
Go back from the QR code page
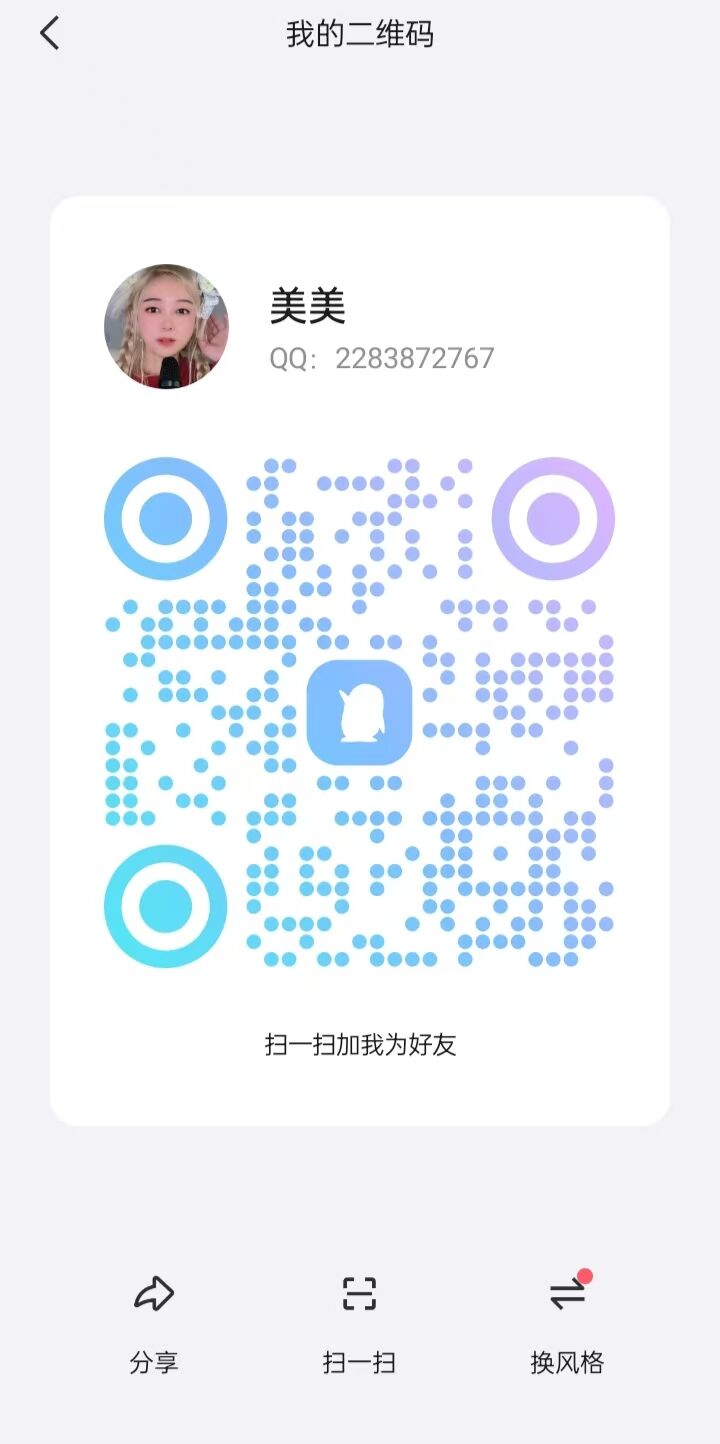point(50,34)
